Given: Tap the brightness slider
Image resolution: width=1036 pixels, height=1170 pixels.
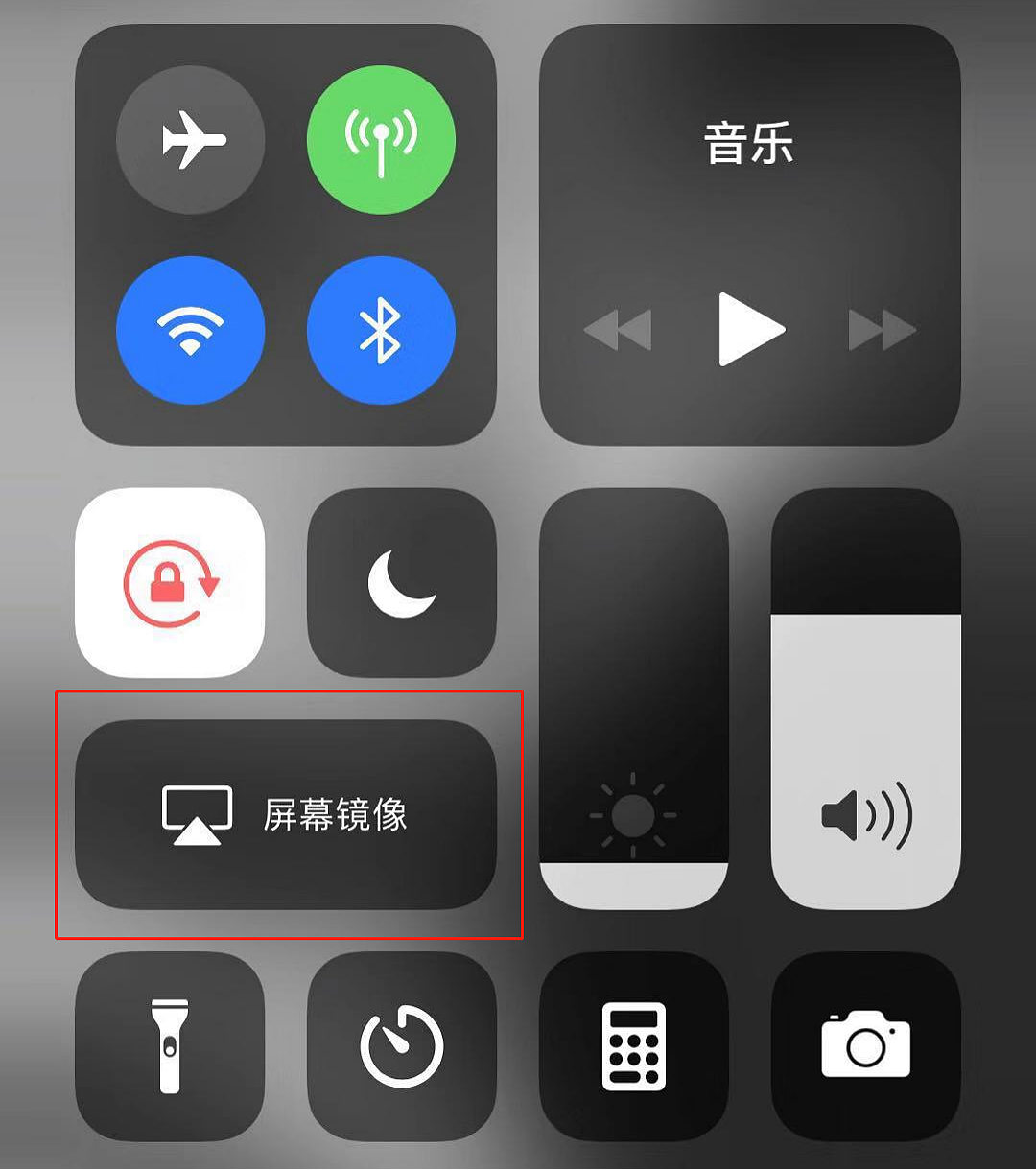Looking at the screenshot, I should pos(634,698).
